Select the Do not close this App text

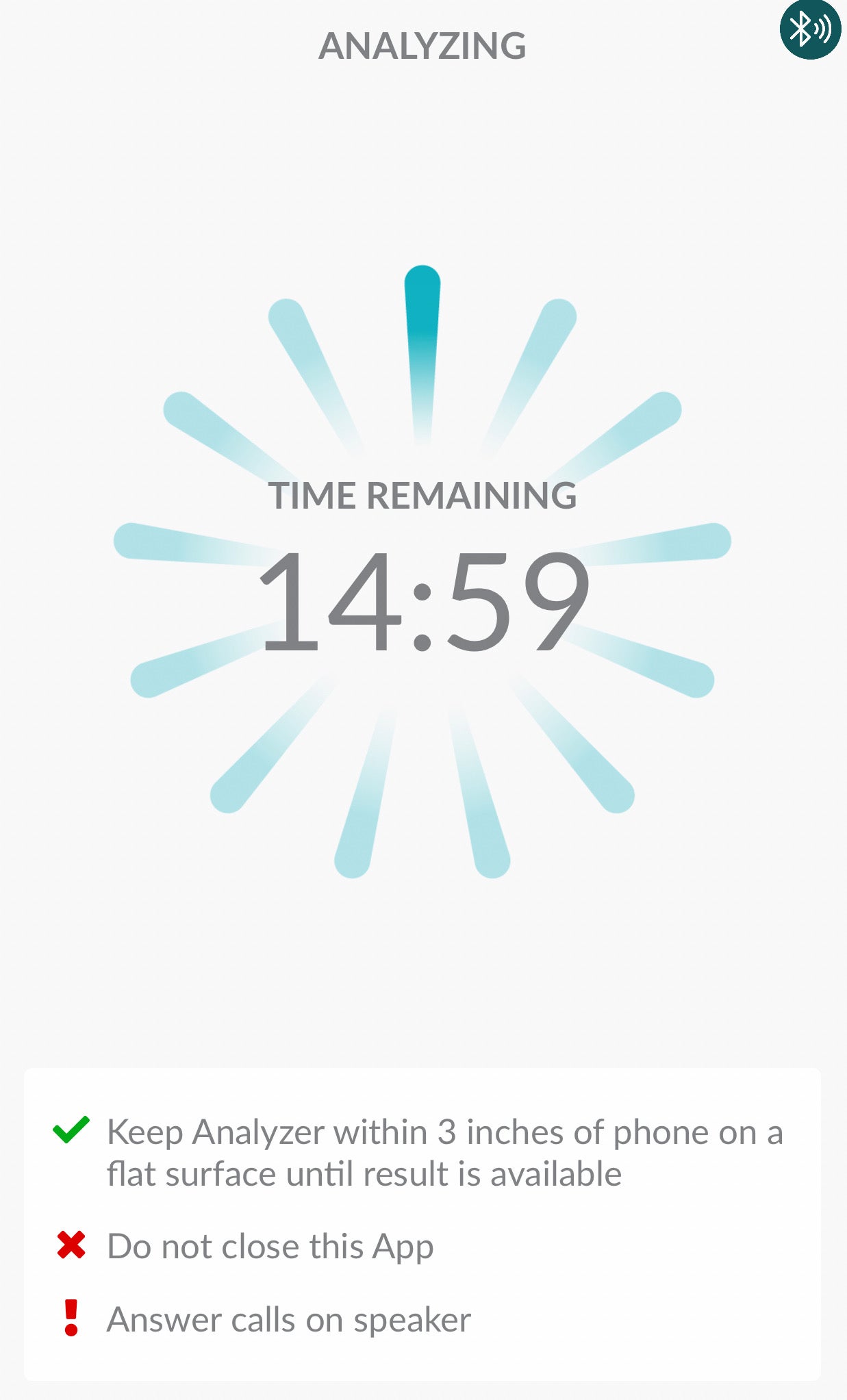(271, 1246)
